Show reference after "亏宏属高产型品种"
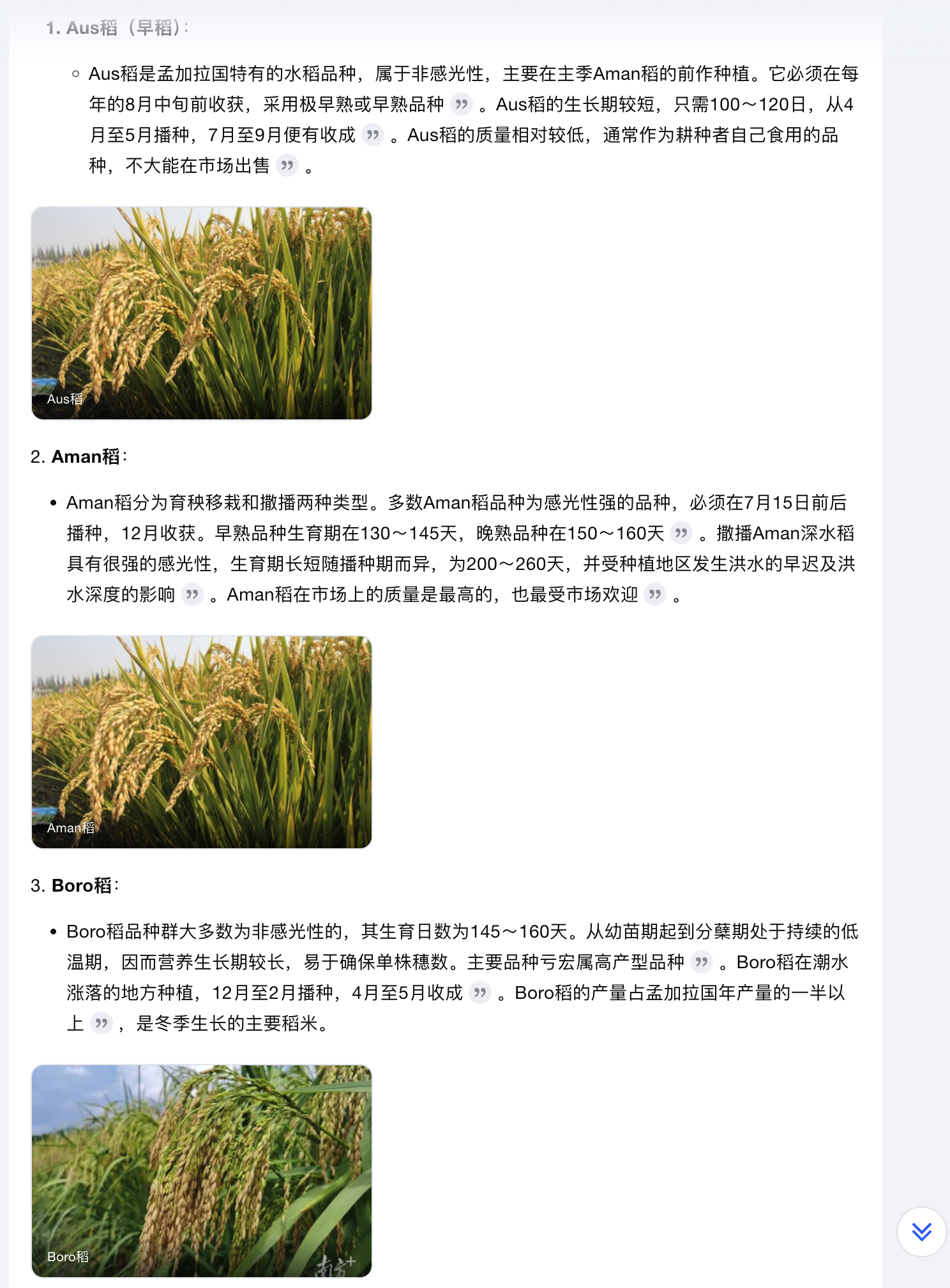The height and width of the screenshot is (1288, 950). pos(702,962)
